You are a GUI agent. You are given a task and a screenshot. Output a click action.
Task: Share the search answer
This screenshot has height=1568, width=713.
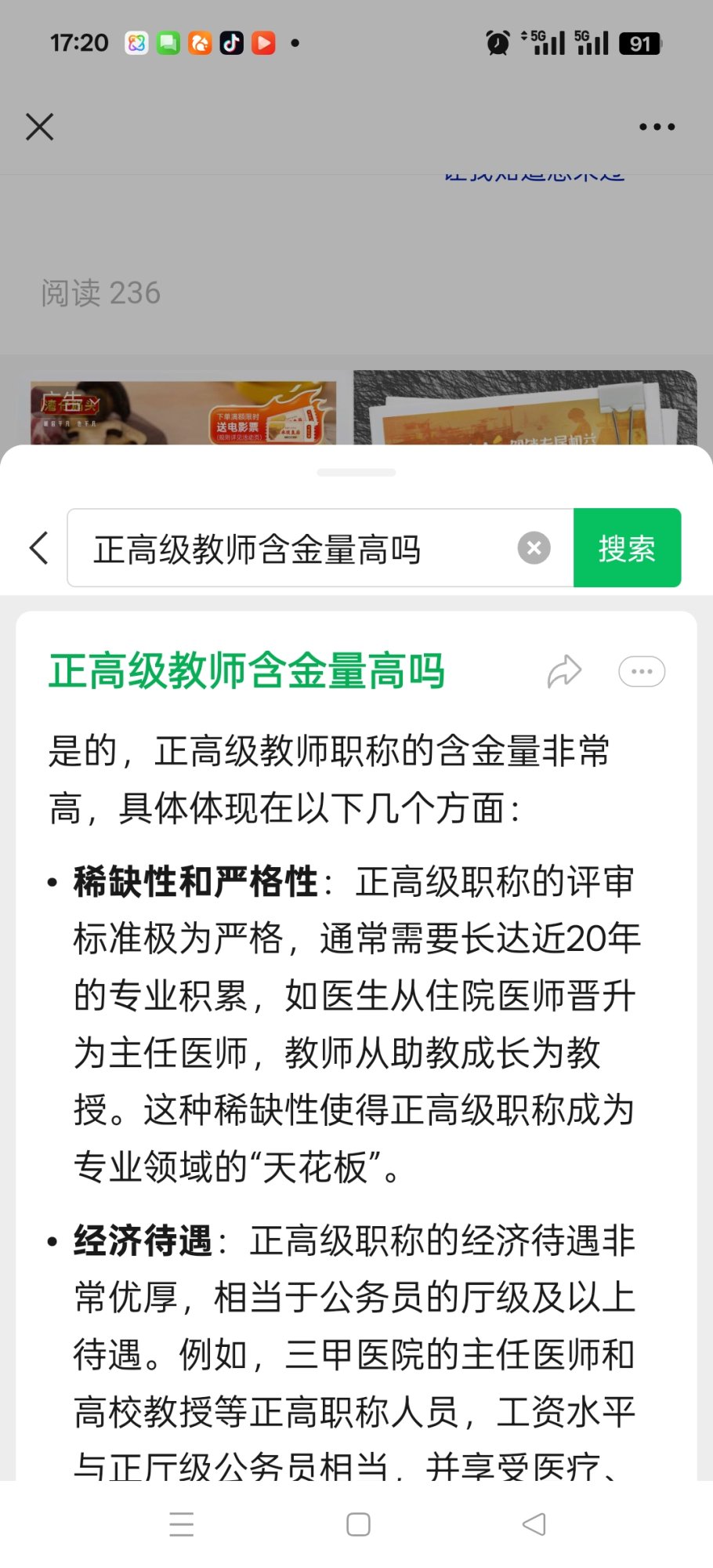[564, 672]
